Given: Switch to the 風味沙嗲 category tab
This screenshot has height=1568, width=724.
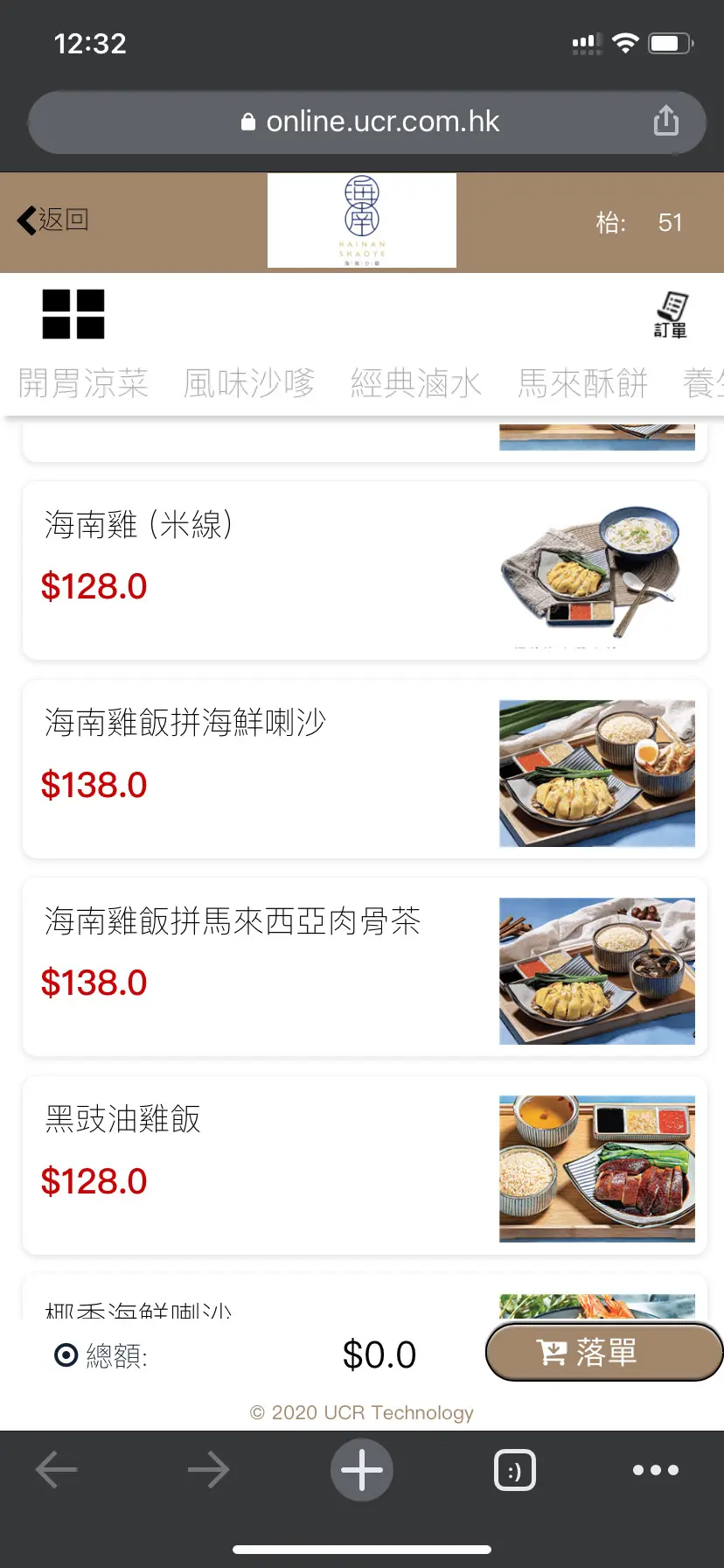Looking at the screenshot, I should click(249, 383).
